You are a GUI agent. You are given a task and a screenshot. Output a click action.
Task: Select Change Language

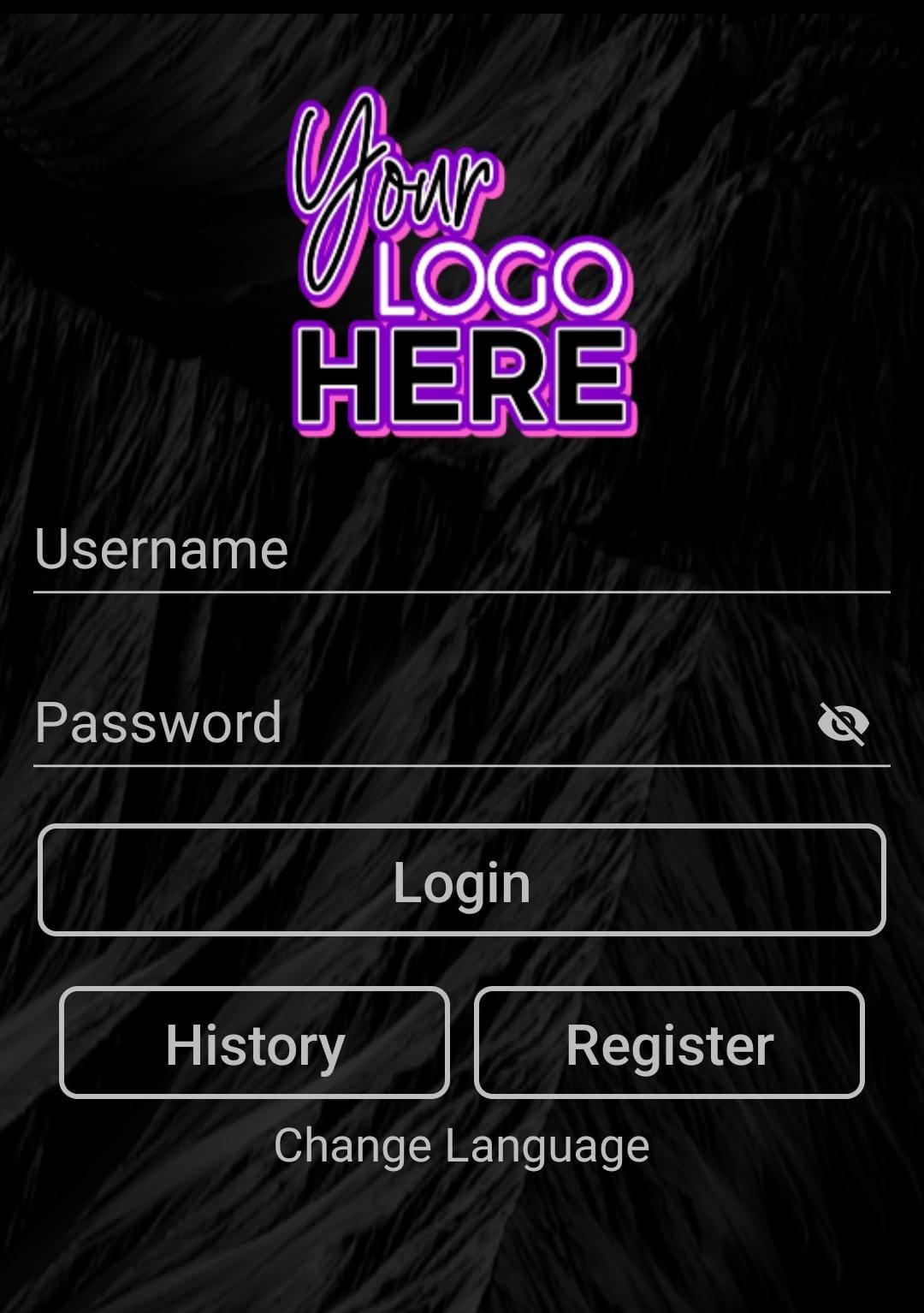pos(462,1146)
